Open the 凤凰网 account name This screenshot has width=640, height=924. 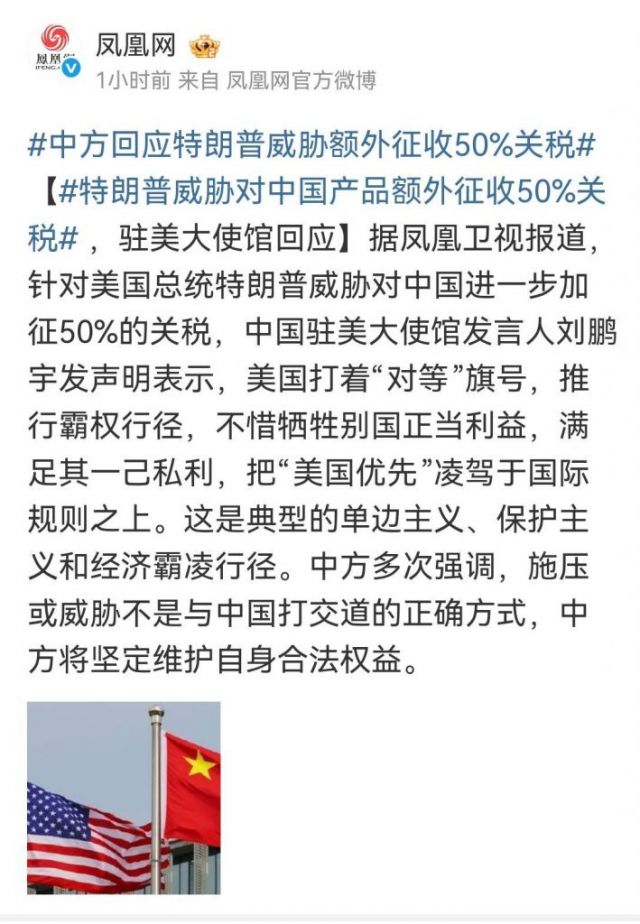click(136, 44)
